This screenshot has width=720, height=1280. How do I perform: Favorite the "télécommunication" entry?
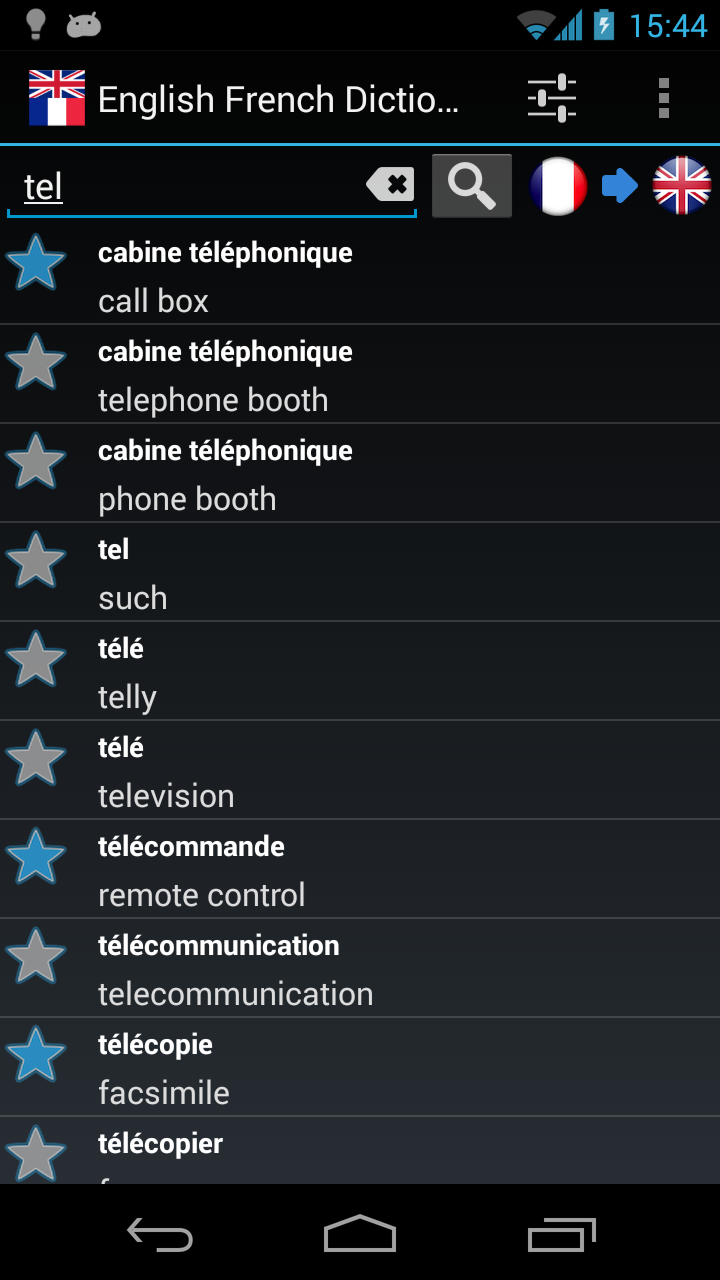point(36,956)
